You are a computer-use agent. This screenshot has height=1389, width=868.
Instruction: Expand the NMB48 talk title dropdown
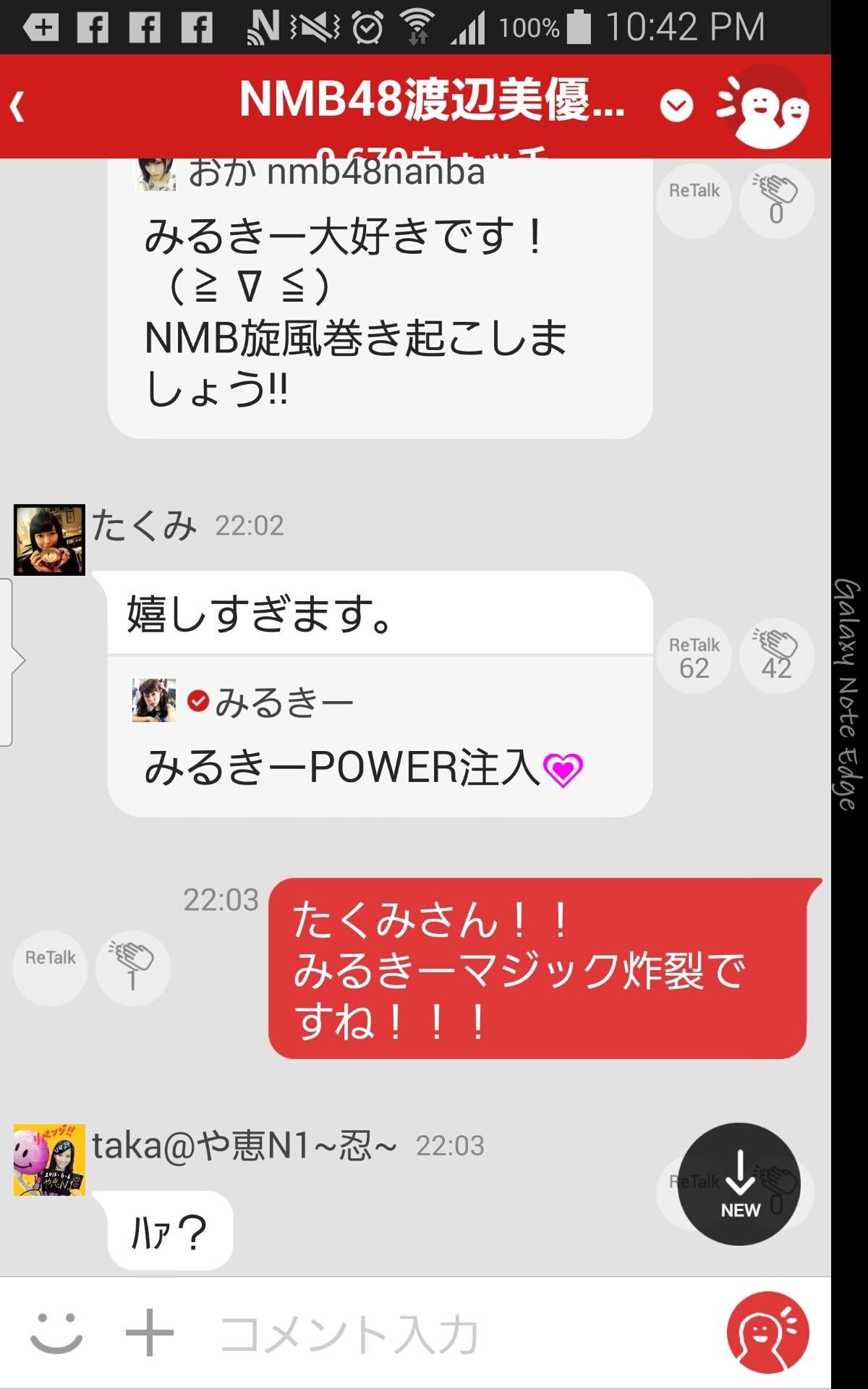[676, 106]
